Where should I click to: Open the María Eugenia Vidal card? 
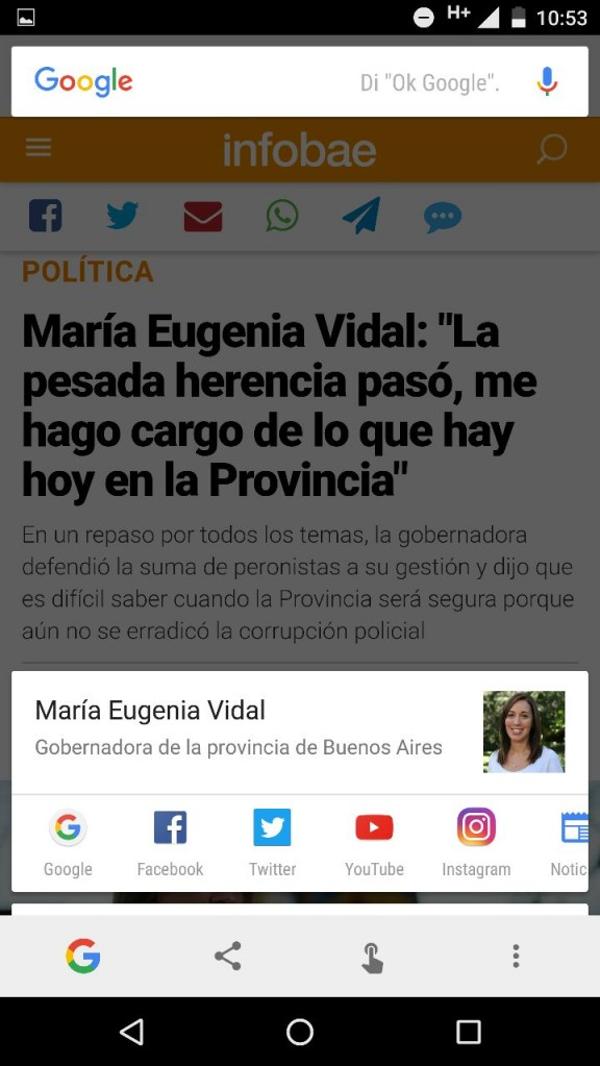[x=250, y=730]
